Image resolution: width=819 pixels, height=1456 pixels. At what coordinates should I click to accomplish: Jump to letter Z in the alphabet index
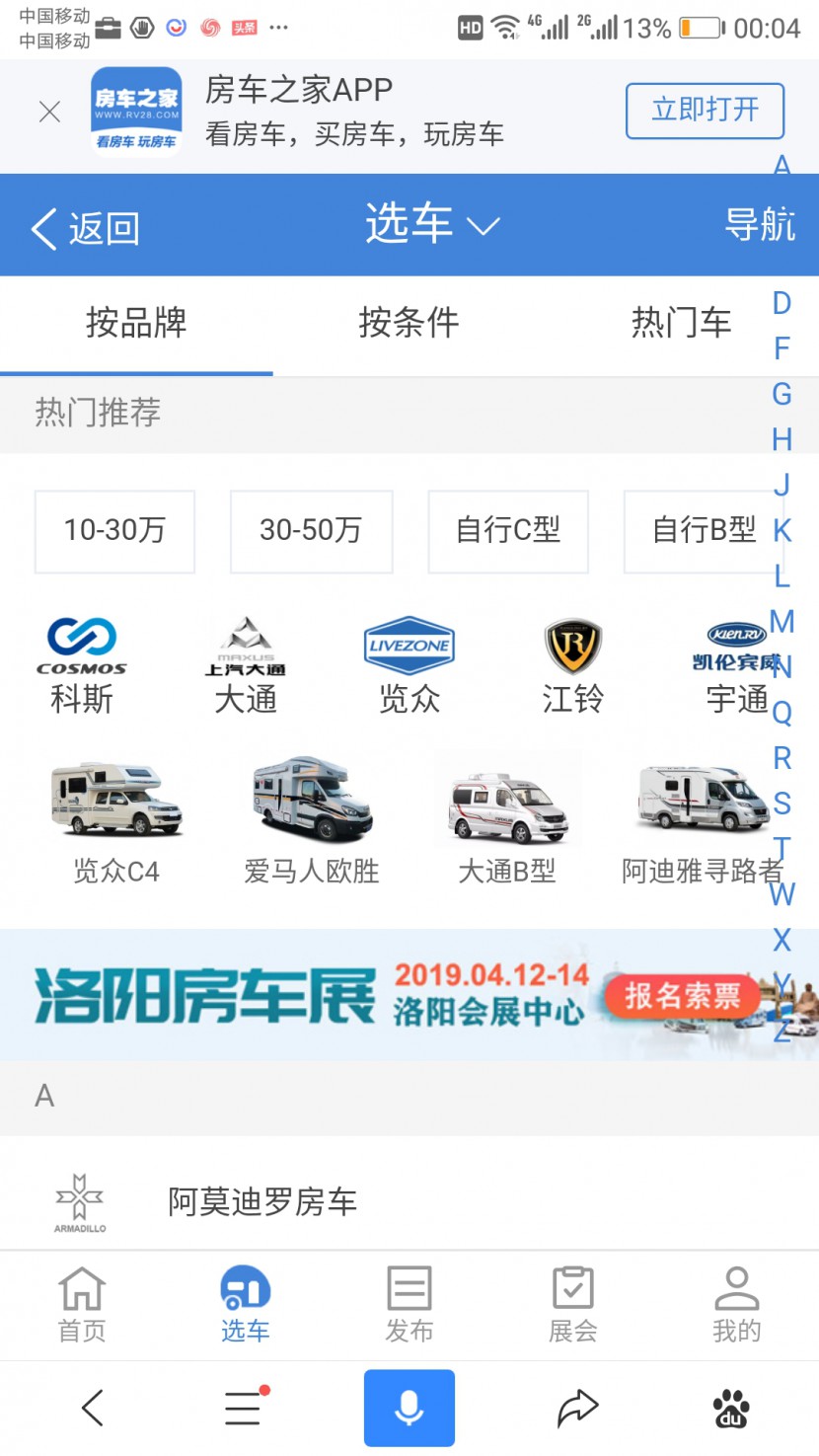tap(782, 1033)
